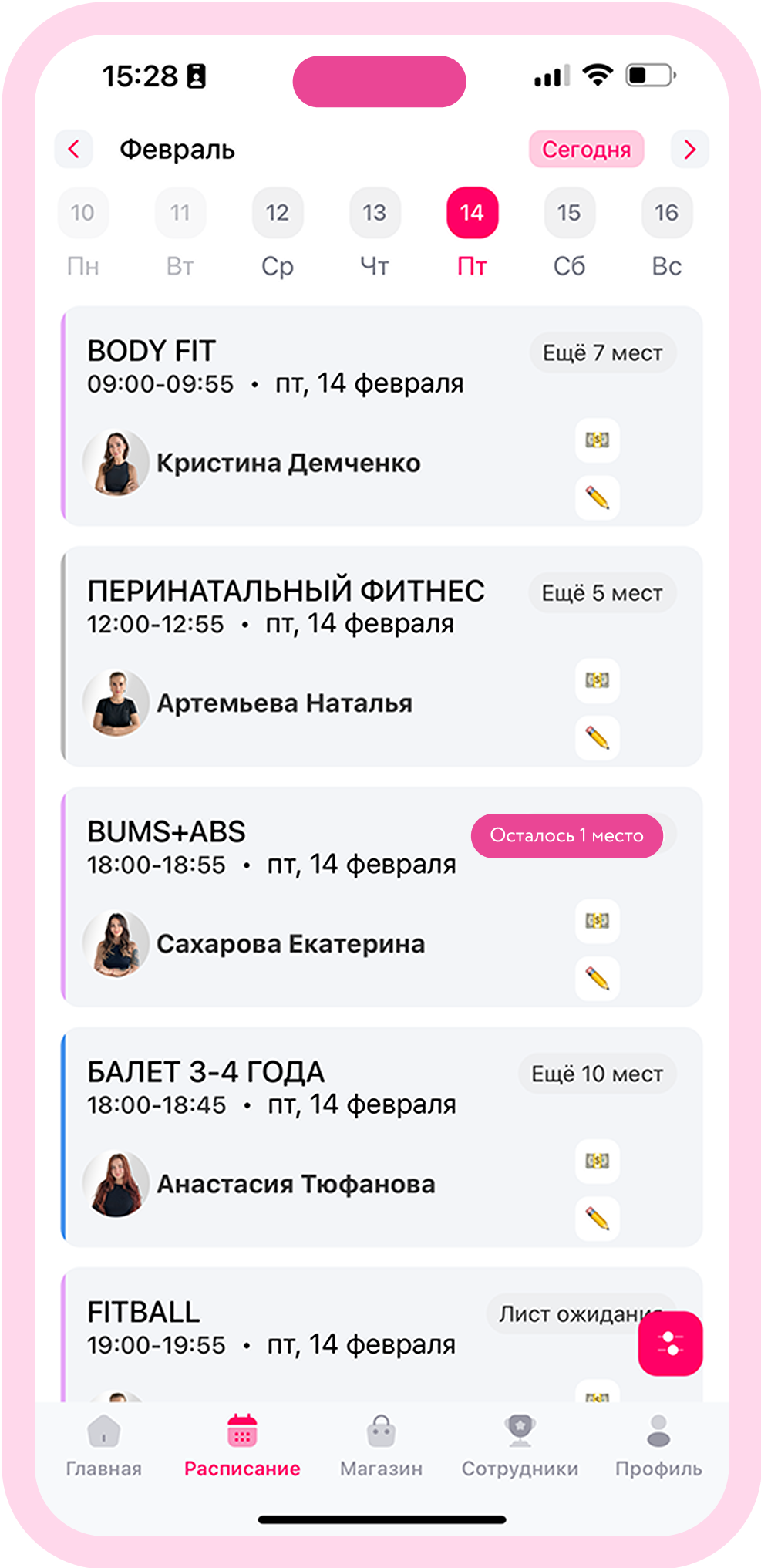Switch to the Главная tab
This screenshot has width=761, height=1568.
pos(103,1446)
